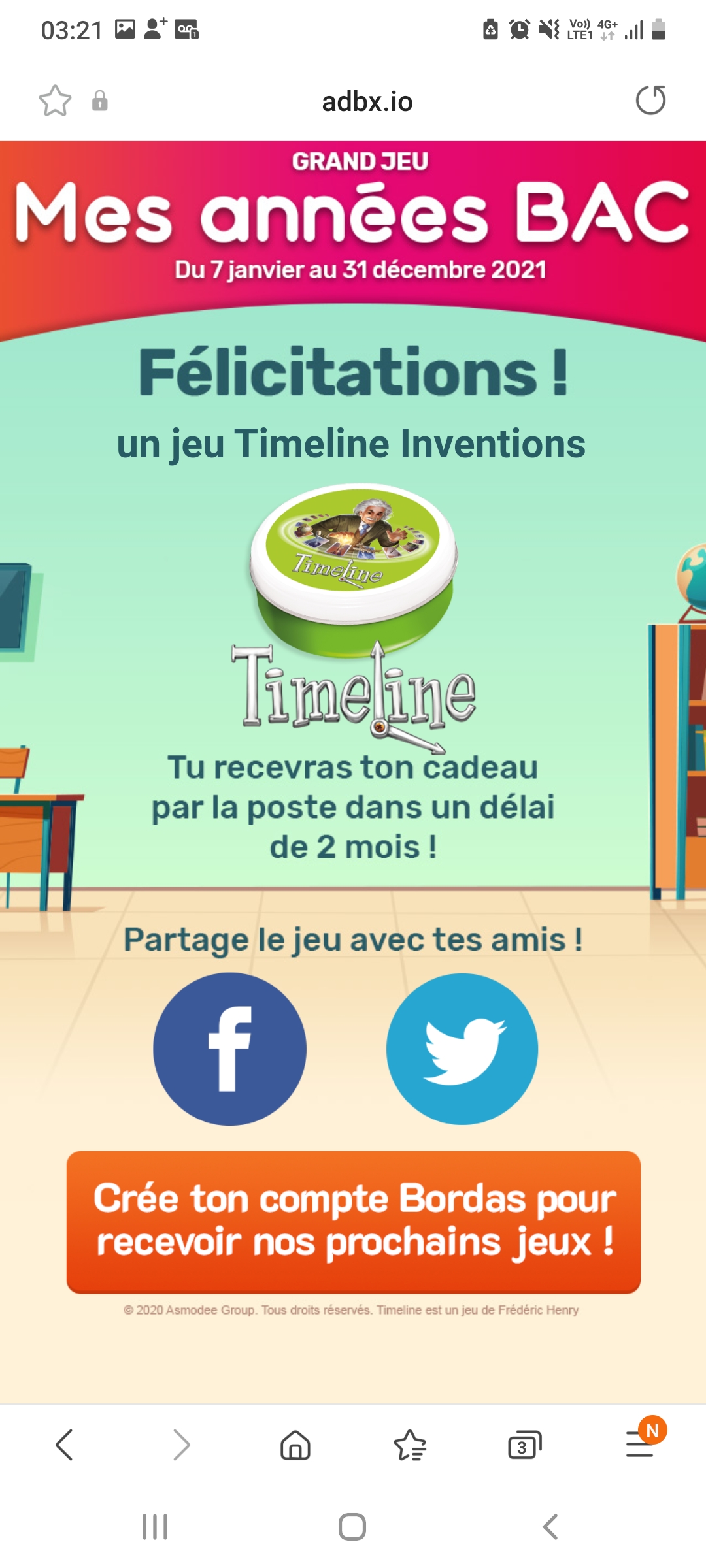Viewport: 706px width, 1568px height.
Task: Go to the phone home screen
Action: [352, 1527]
